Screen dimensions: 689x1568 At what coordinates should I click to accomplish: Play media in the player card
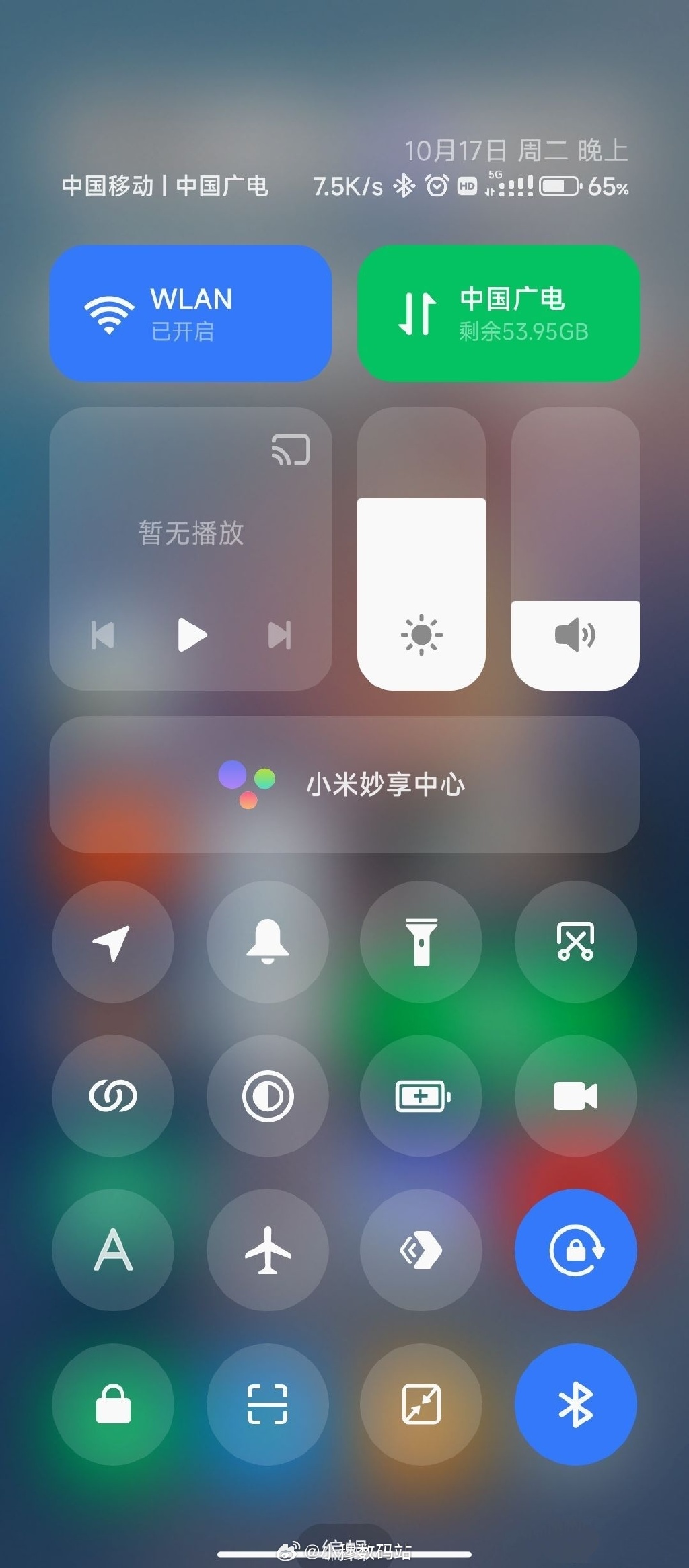192,635
